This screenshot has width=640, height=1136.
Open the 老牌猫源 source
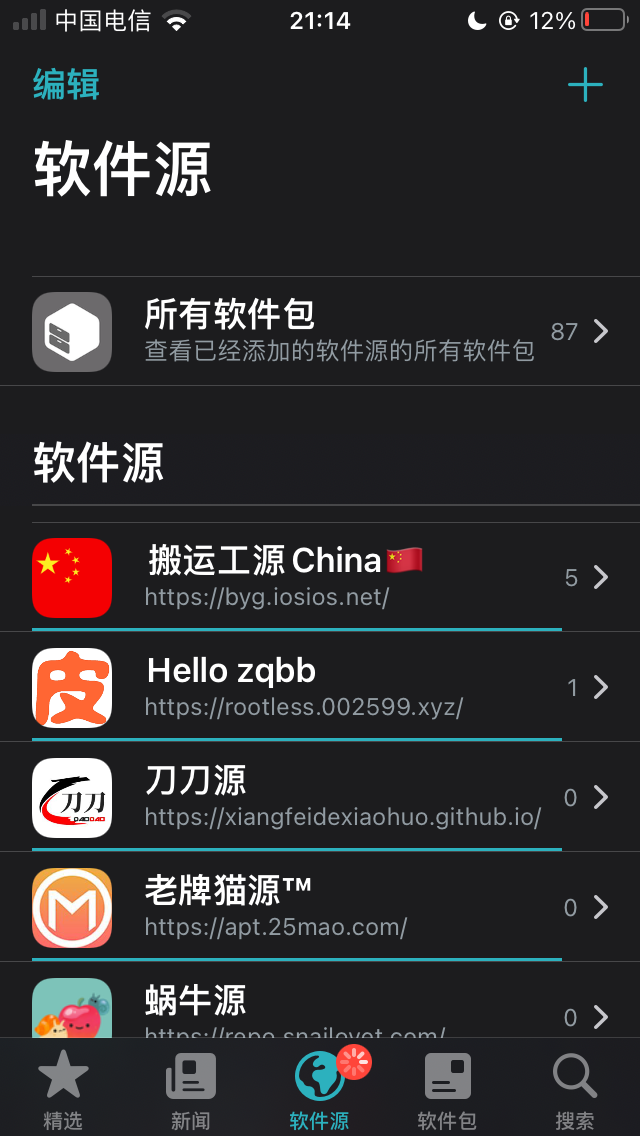[320, 907]
